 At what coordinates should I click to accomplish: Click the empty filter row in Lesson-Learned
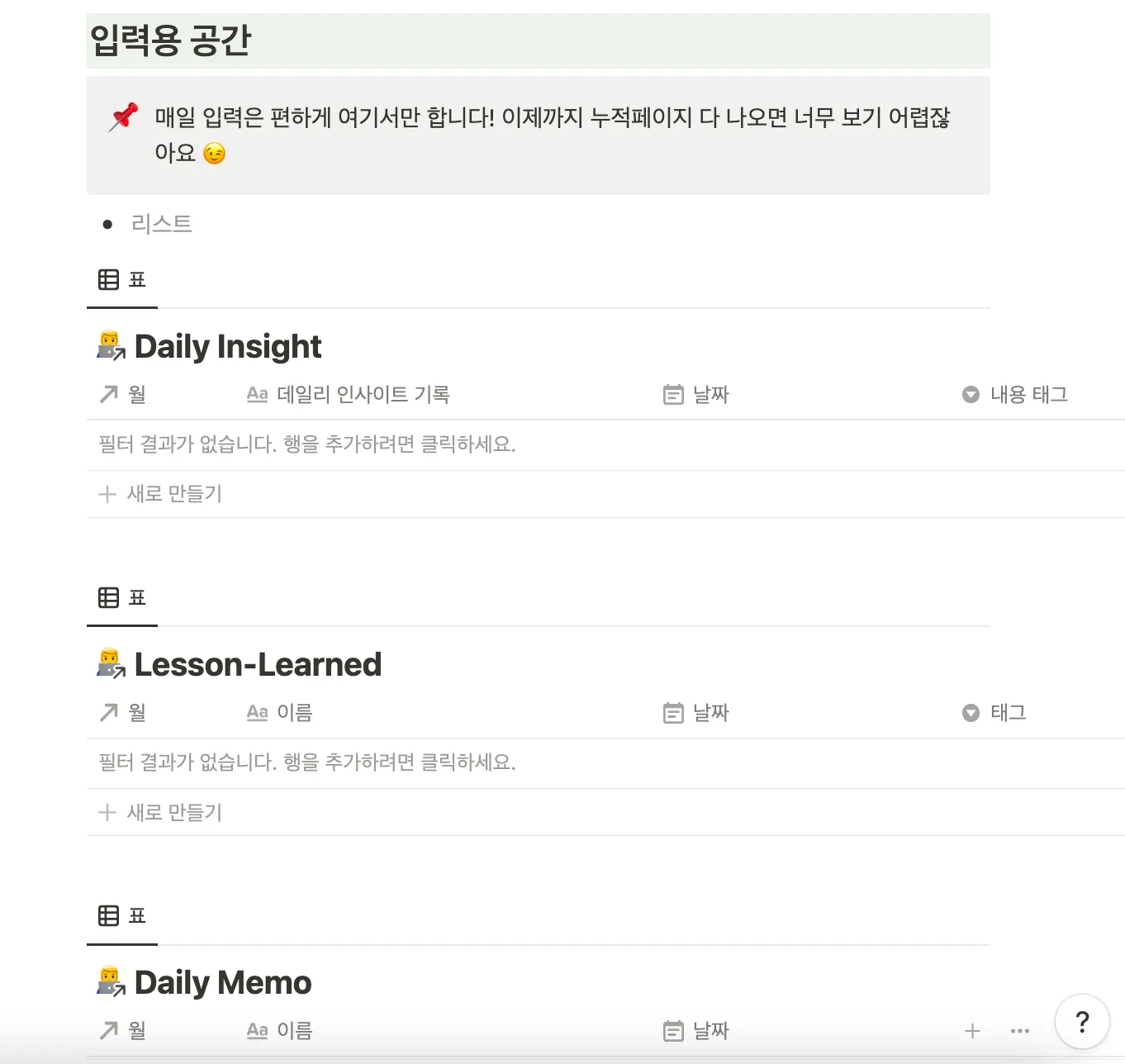tap(307, 762)
